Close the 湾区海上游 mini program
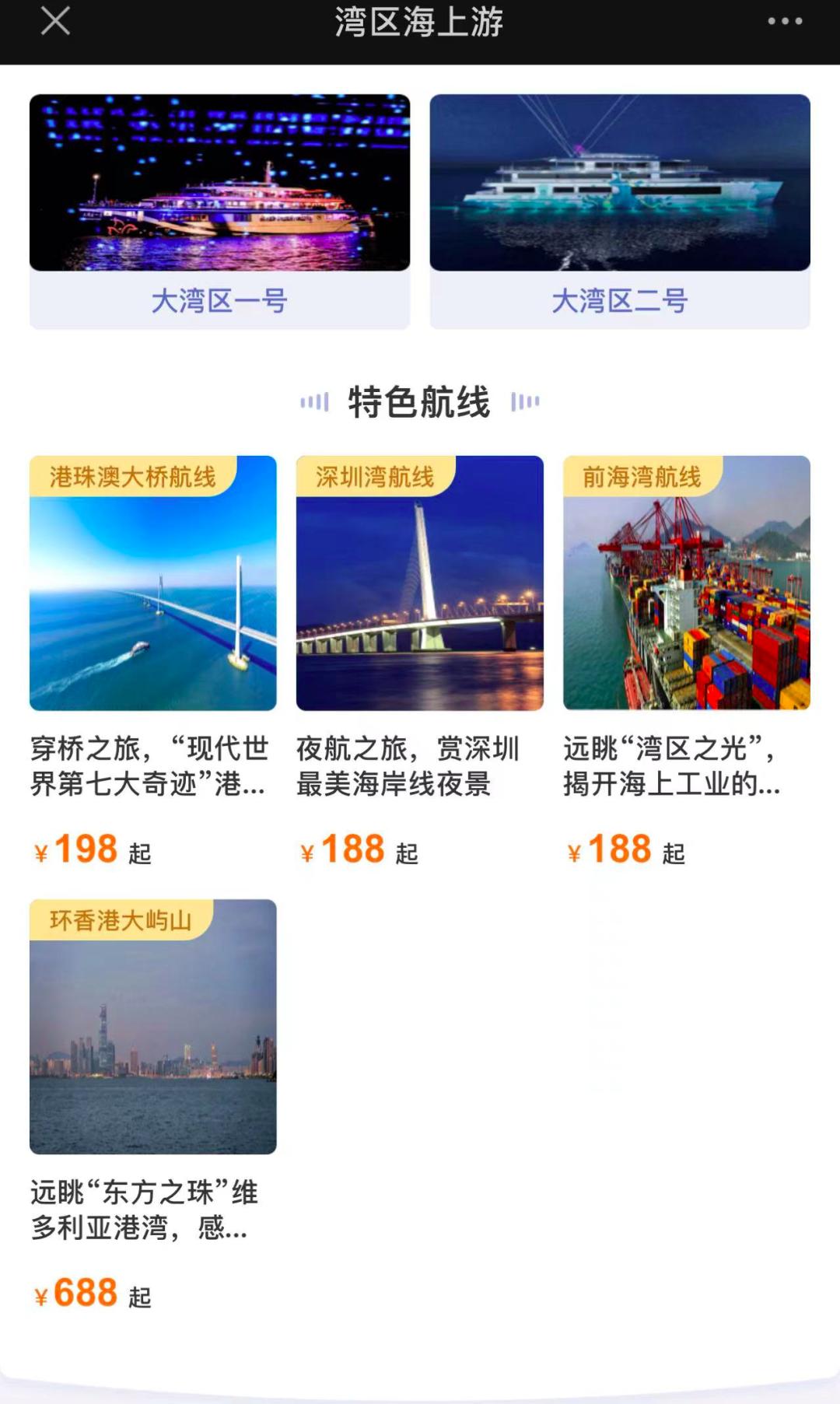Screen dimensions: 840x1404 (x=54, y=23)
